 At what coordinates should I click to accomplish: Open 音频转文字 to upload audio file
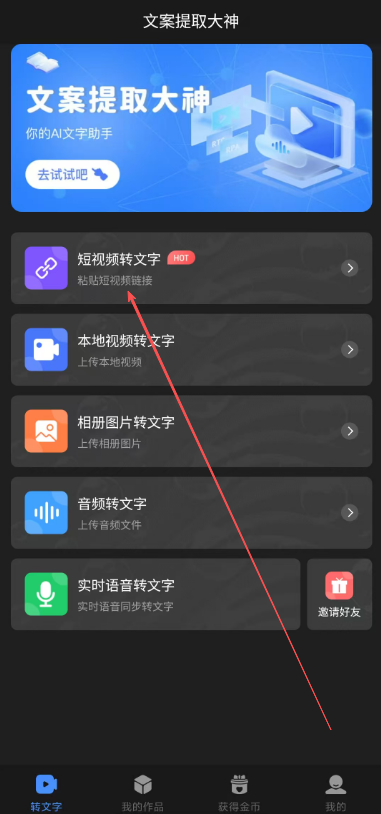[x=191, y=512]
